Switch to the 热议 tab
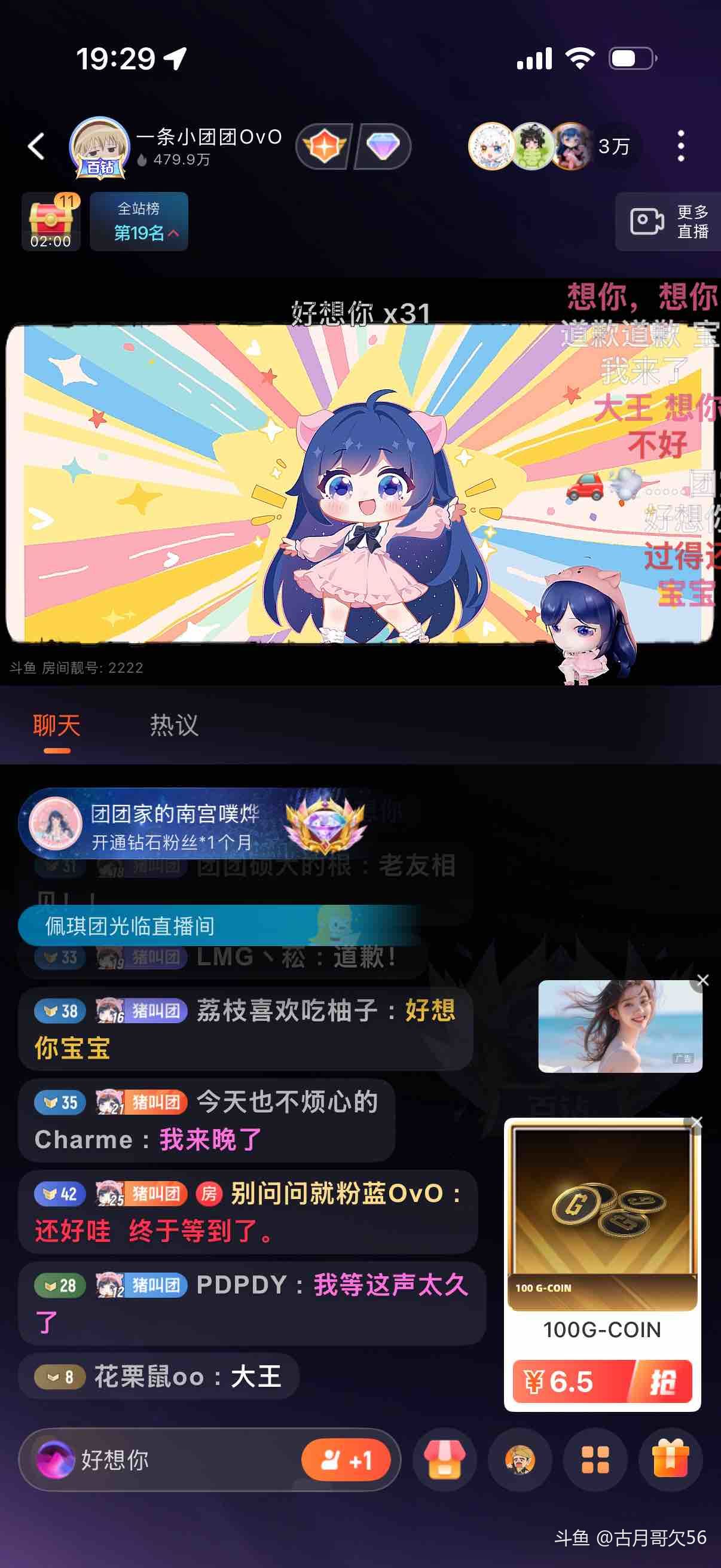Screen dimensions: 721x1568 [x=174, y=725]
